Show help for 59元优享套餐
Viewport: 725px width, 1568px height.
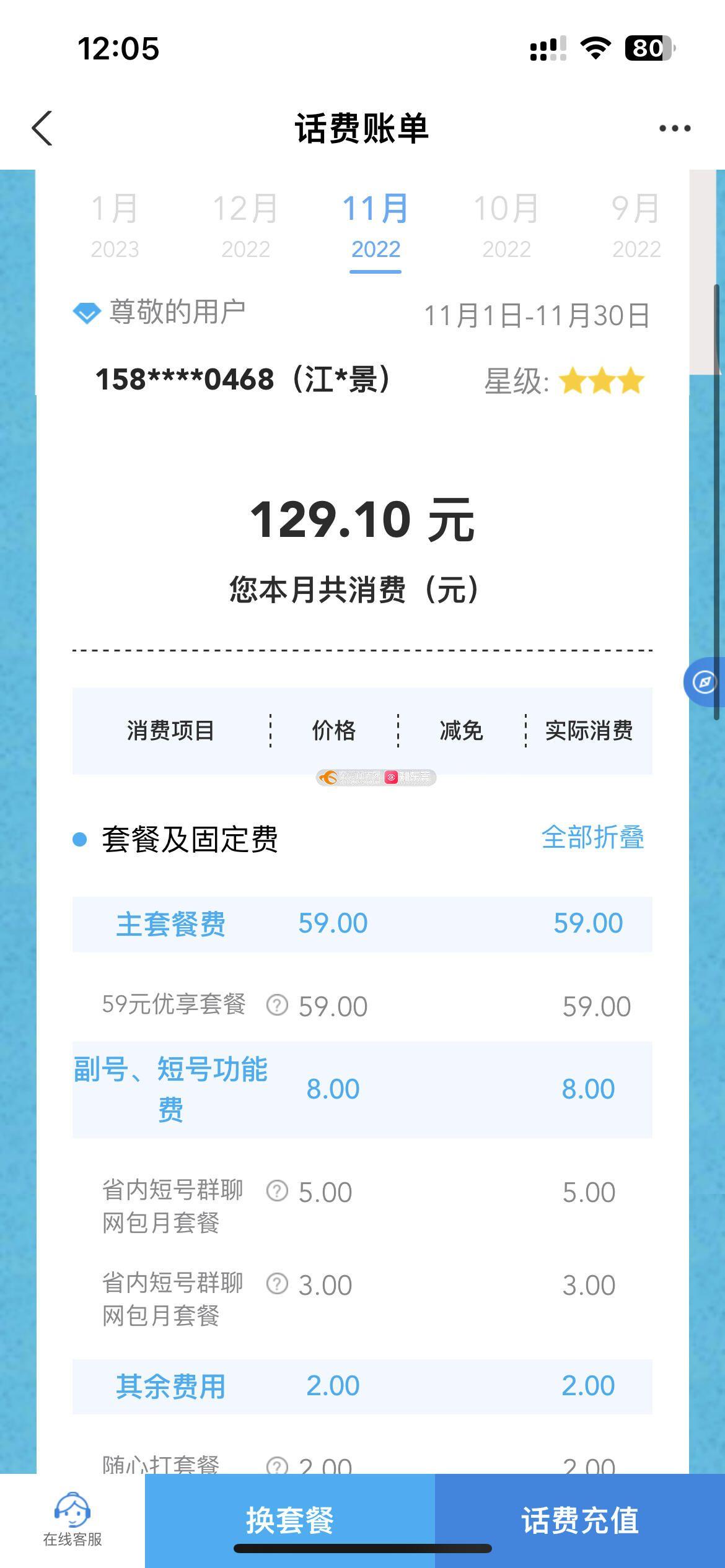(x=277, y=1004)
